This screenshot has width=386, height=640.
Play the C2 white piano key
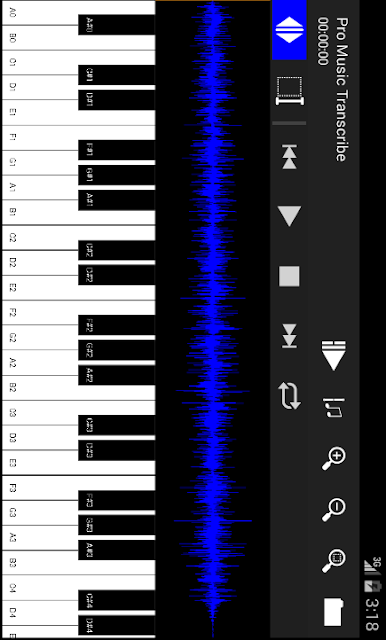[41, 238]
